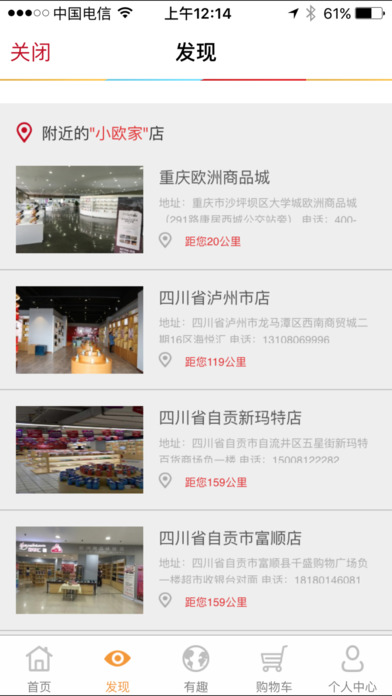Go to the 有趣 tab

pyautogui.click(x=196, y=668)
